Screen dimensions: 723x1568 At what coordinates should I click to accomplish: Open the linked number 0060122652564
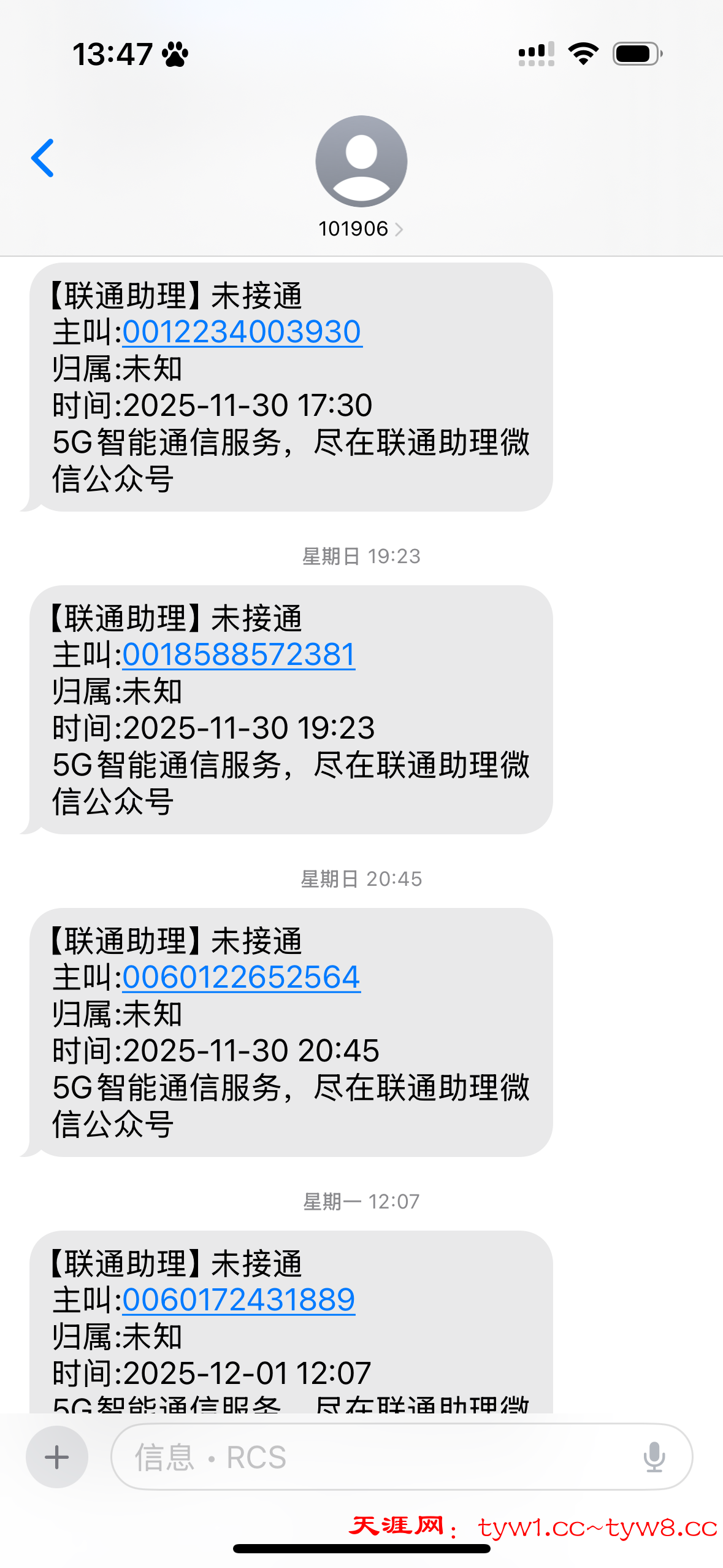click(x=241, y=978)
